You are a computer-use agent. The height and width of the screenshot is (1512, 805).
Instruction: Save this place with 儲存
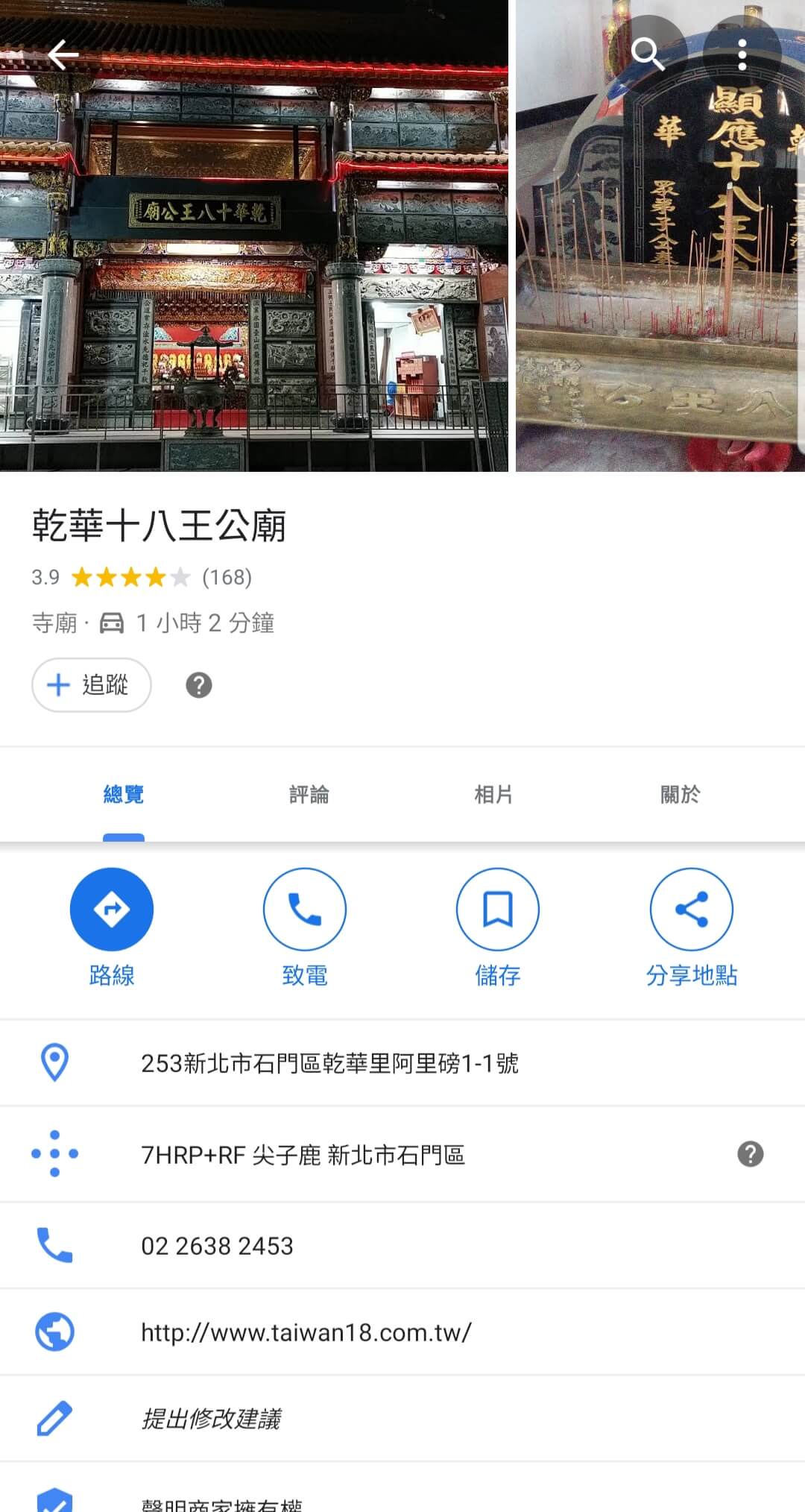coord(498,909)
